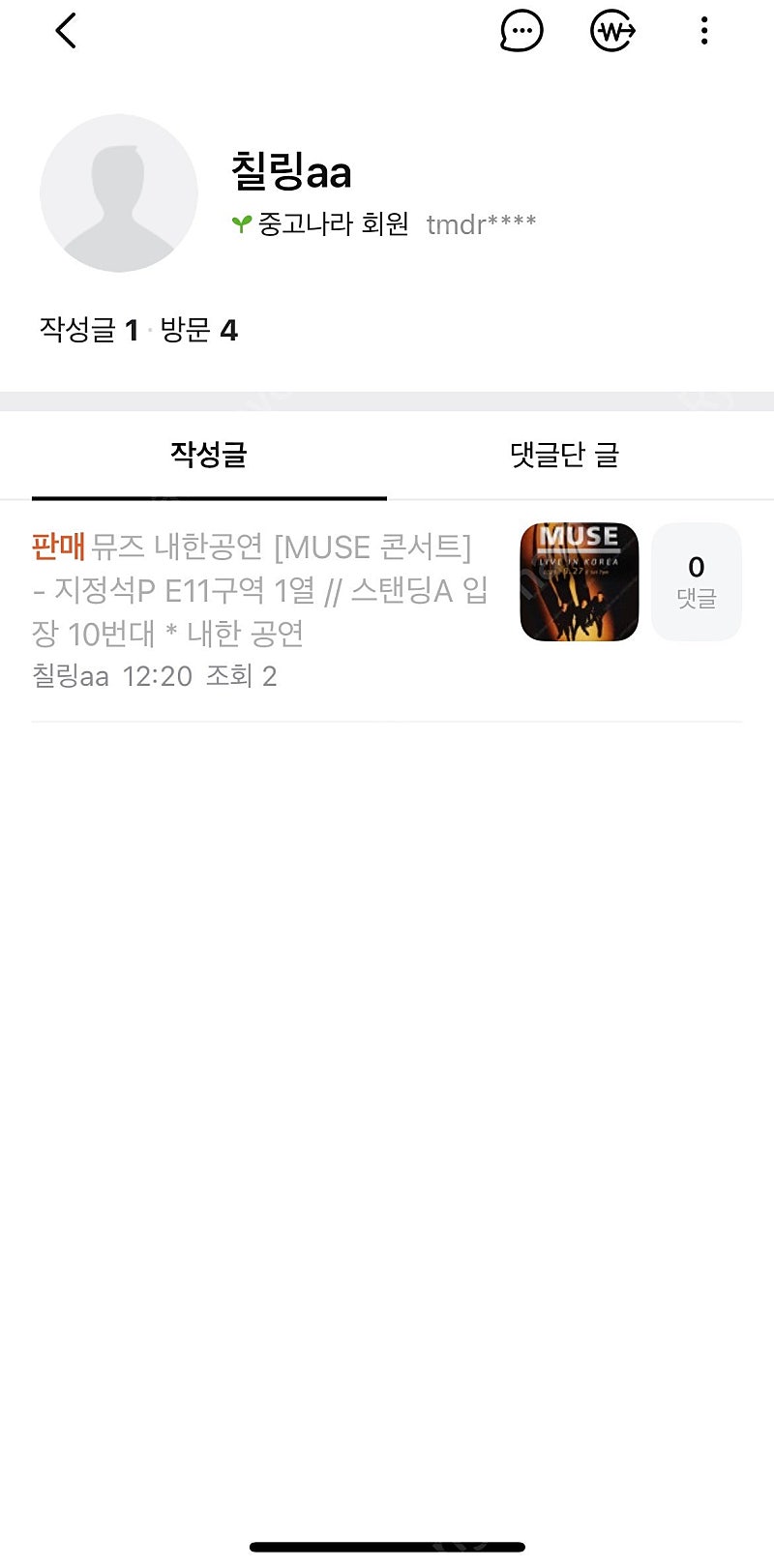Image resolution: width=774 pixels, height=1568 pixels.
Task: Tap the won transfer icon
Action: tap(612, 31)
